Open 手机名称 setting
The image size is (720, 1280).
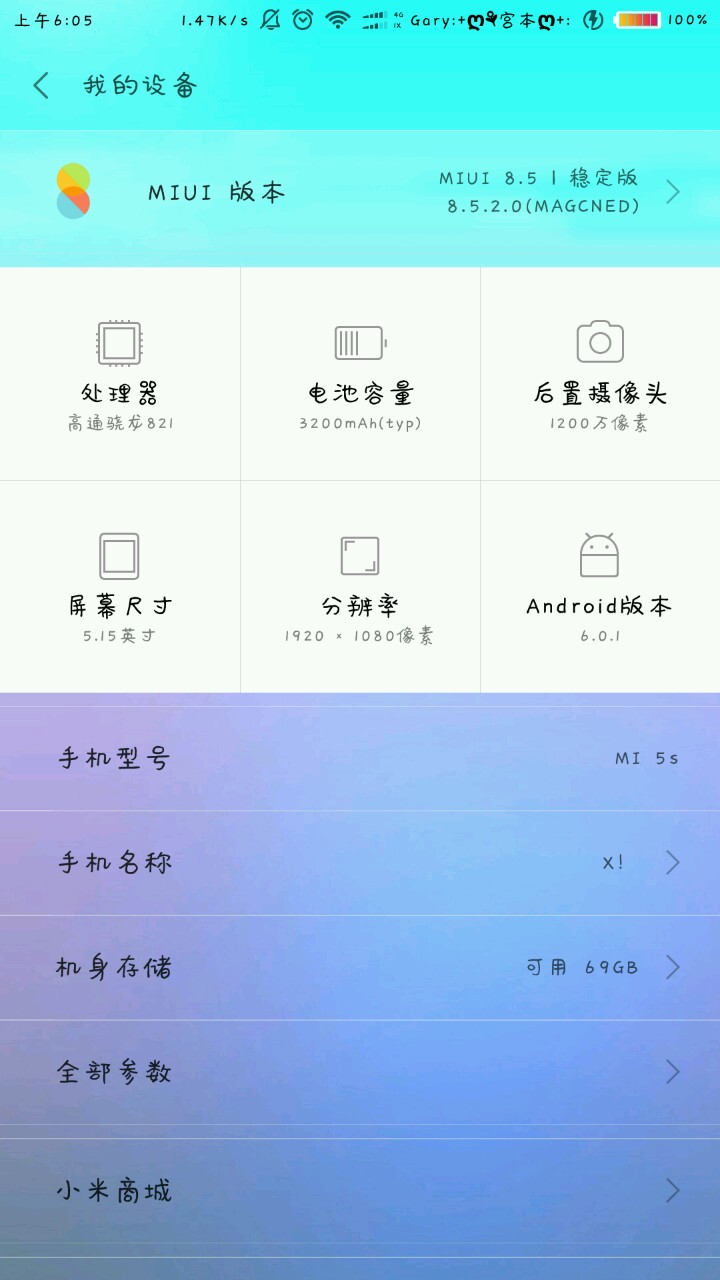pos(360,862)
